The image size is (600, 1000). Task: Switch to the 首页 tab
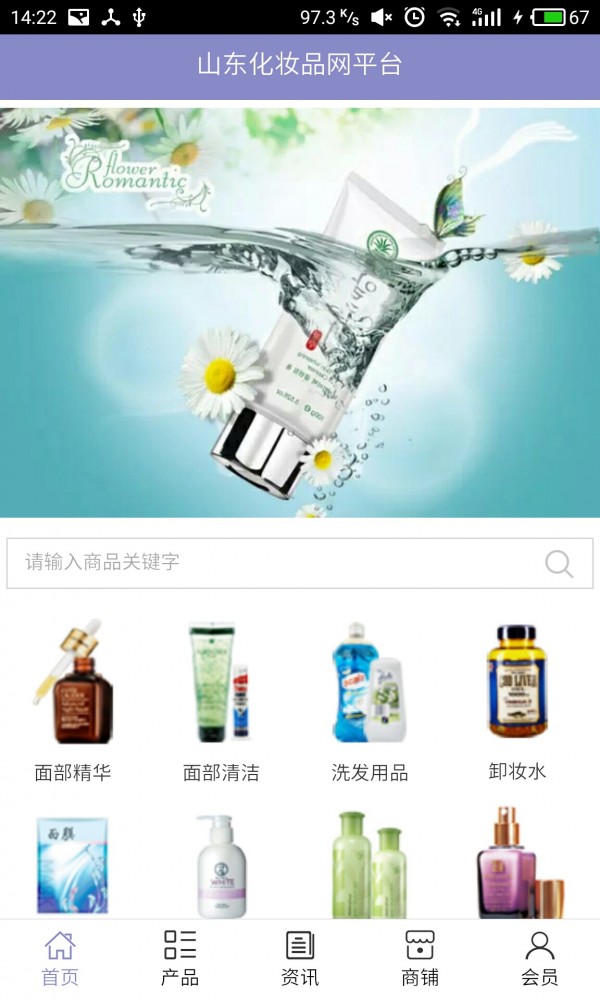coord(60,958)
